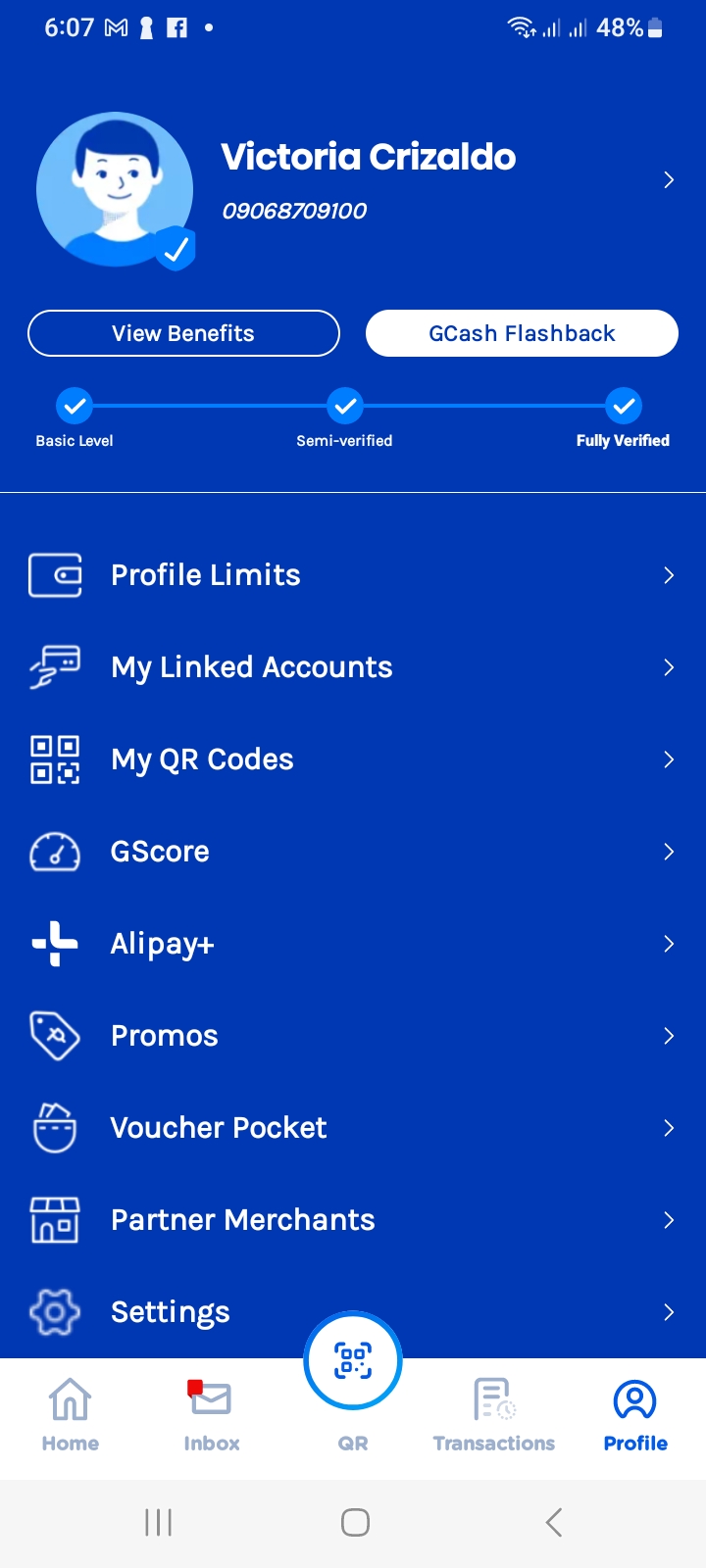Switch to the Home tab
Screen dimensions: 706x1568
(x=71, y=1414)
